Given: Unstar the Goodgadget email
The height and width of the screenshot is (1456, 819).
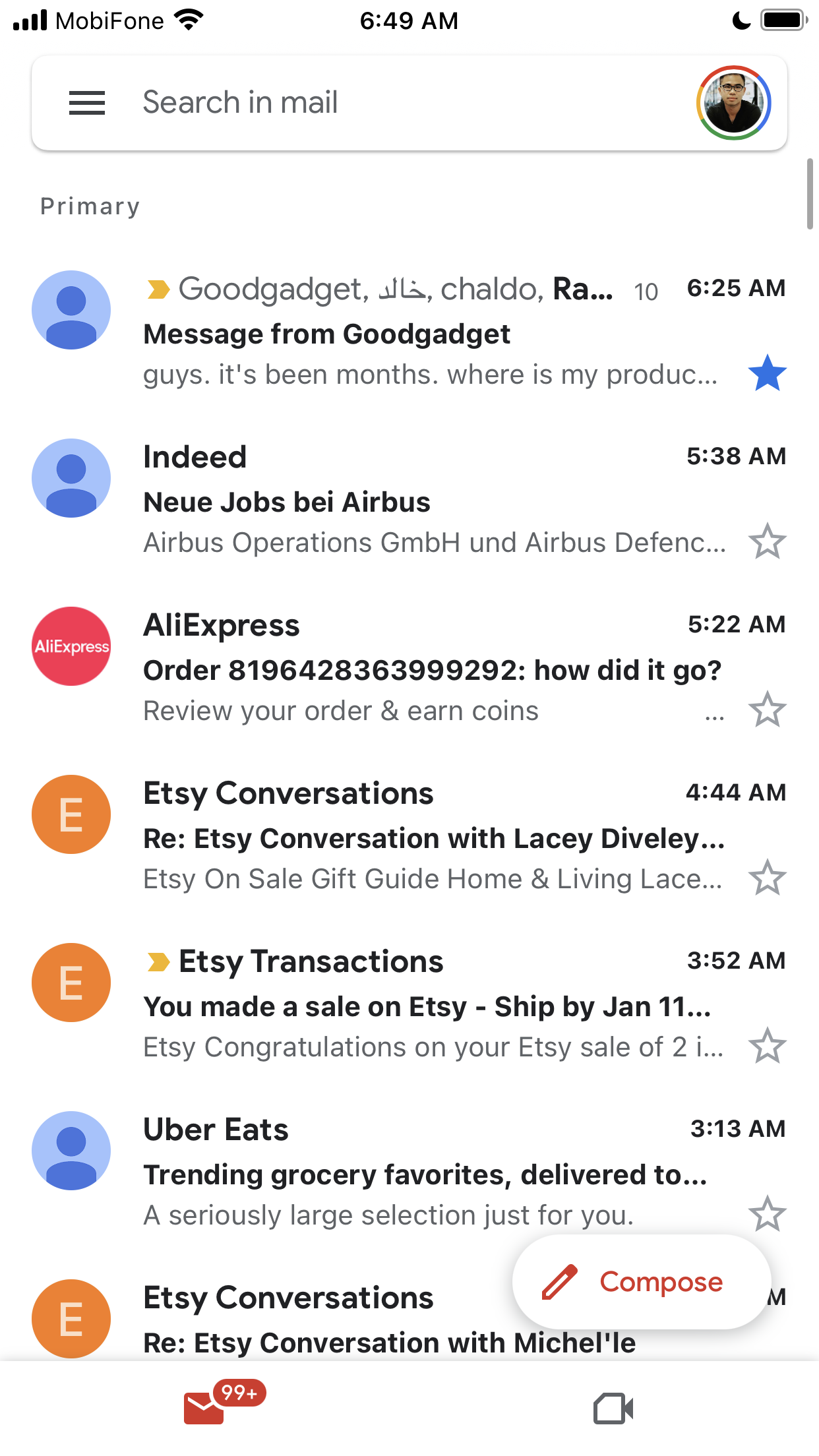Looking at the screenshot, I should [x=768, y=373].
